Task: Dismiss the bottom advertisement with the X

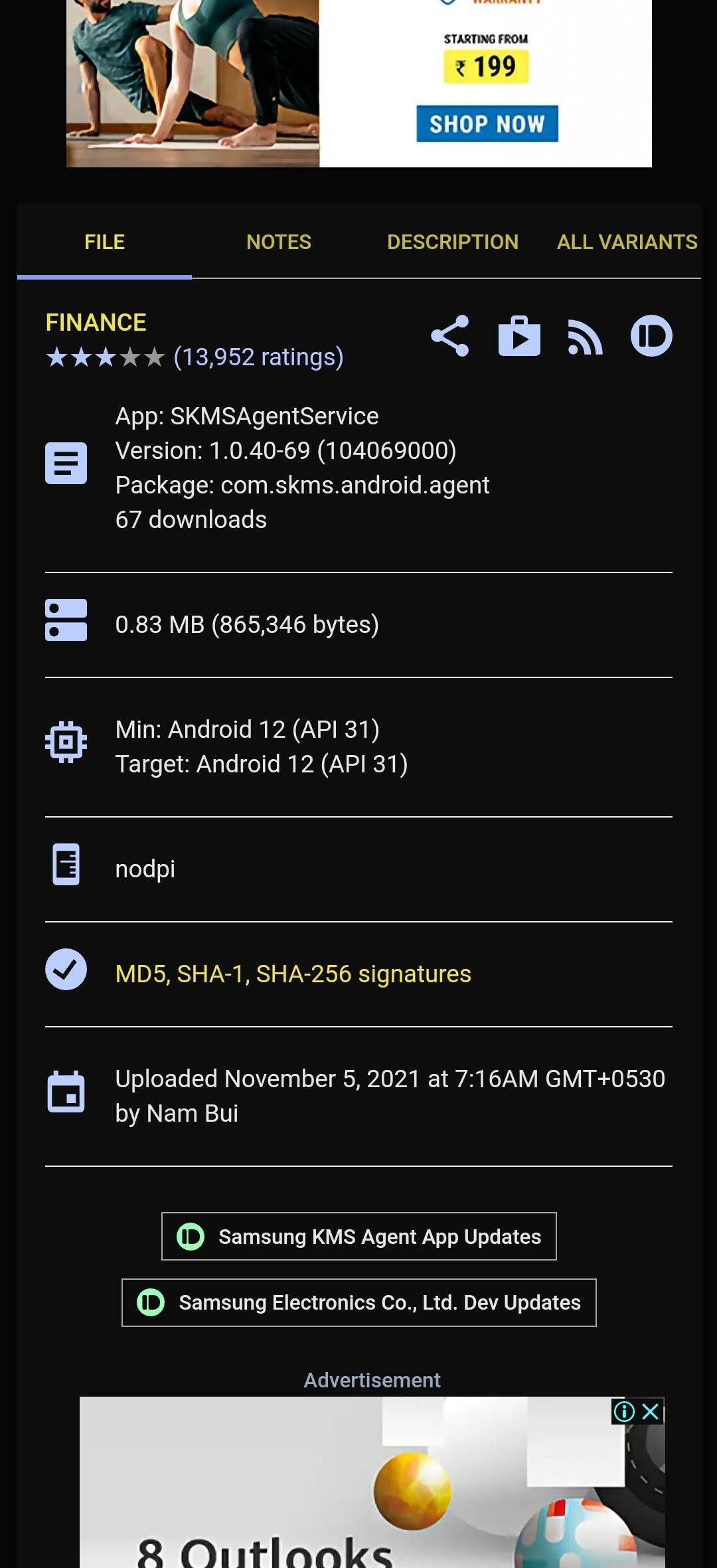Action: click(650, 1412)
